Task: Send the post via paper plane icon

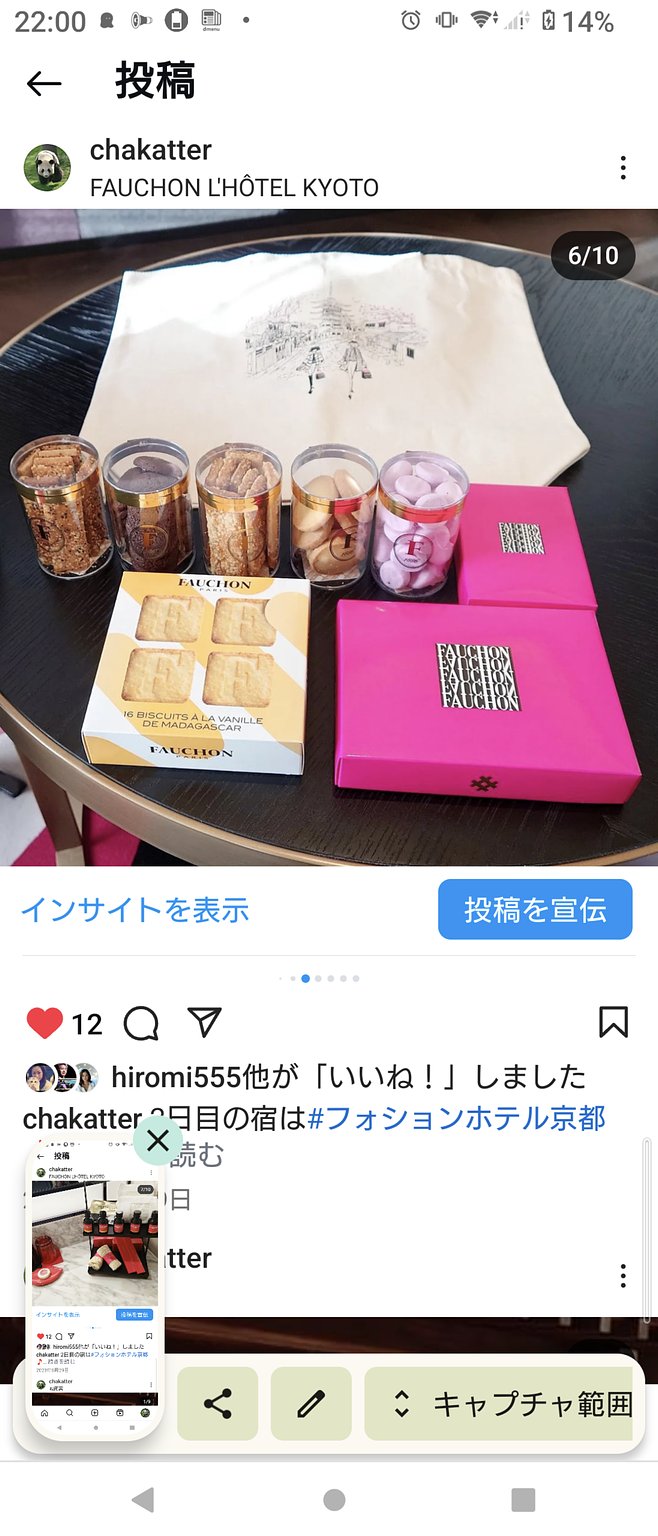Action: tap(204, 1022)
